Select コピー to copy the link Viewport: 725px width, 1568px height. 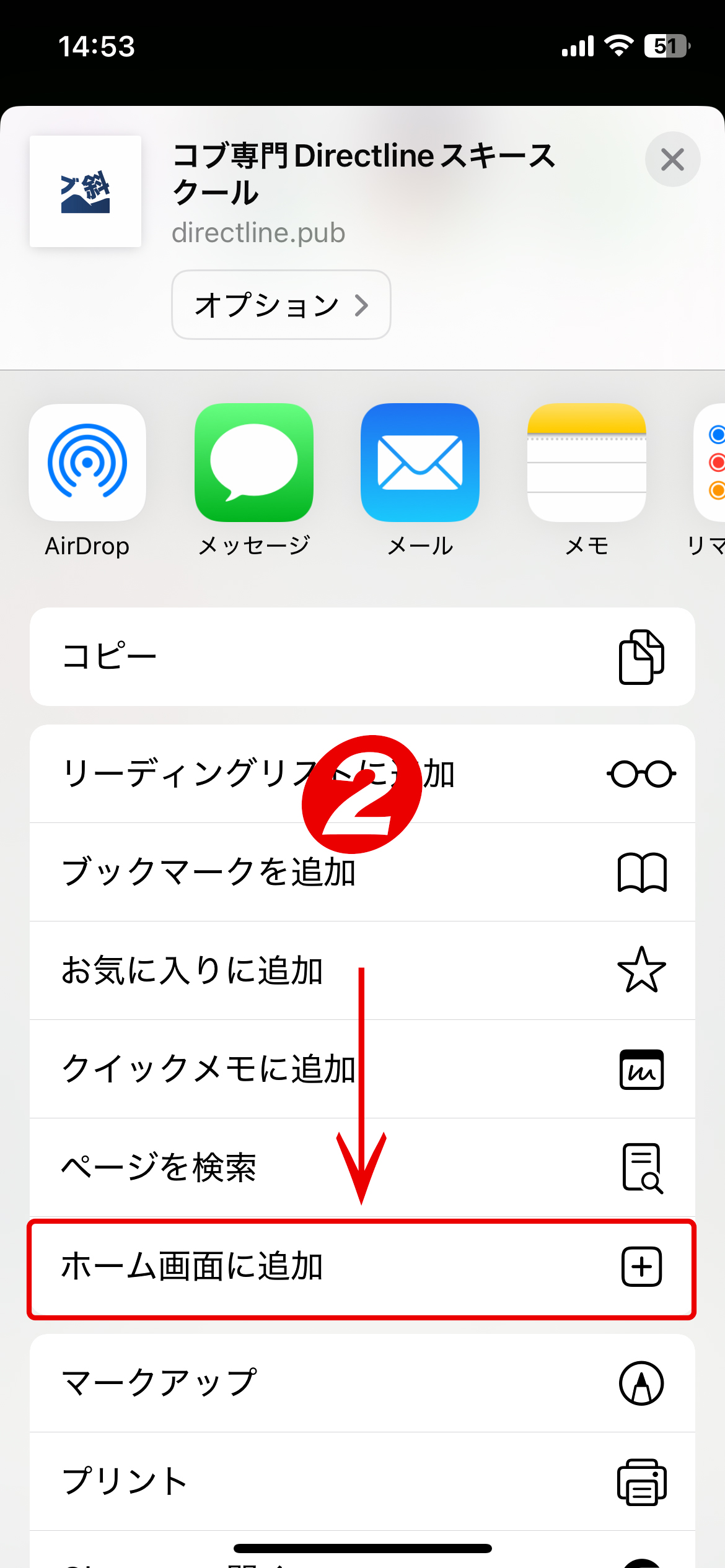point(362,656)
